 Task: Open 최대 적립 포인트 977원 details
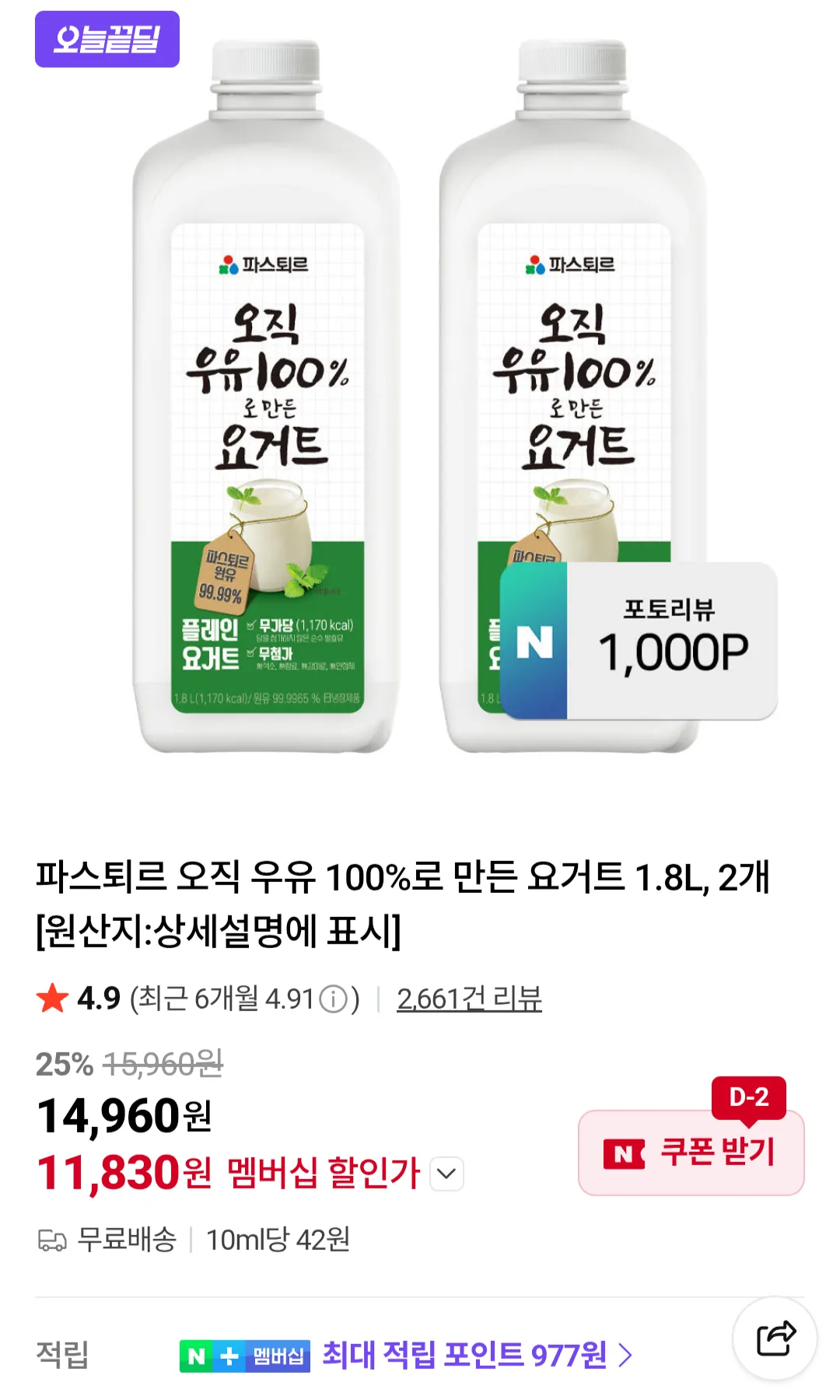pyautogui.click(x=476, y=1356)
